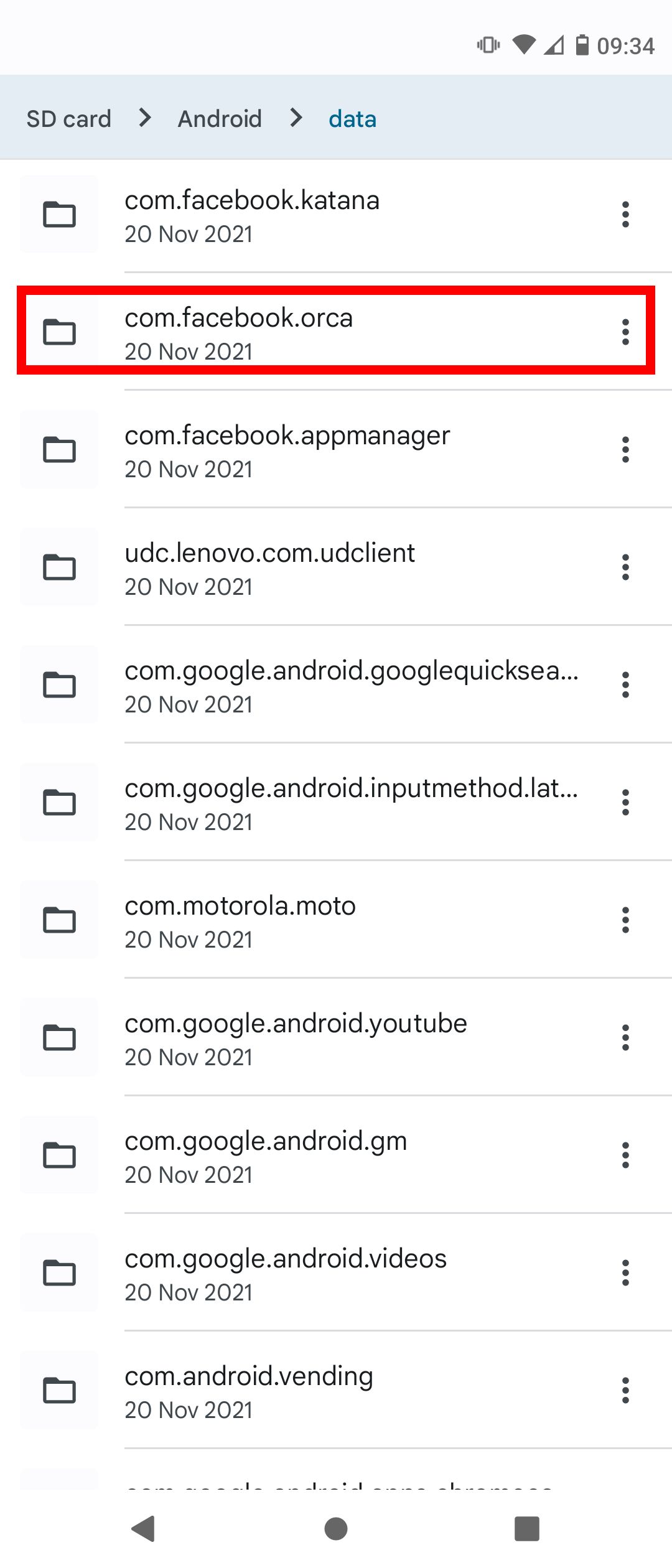Navigate up to the Android folder breadcrumb
This screenshot has height=1568, width=672.
coord(220,118)
